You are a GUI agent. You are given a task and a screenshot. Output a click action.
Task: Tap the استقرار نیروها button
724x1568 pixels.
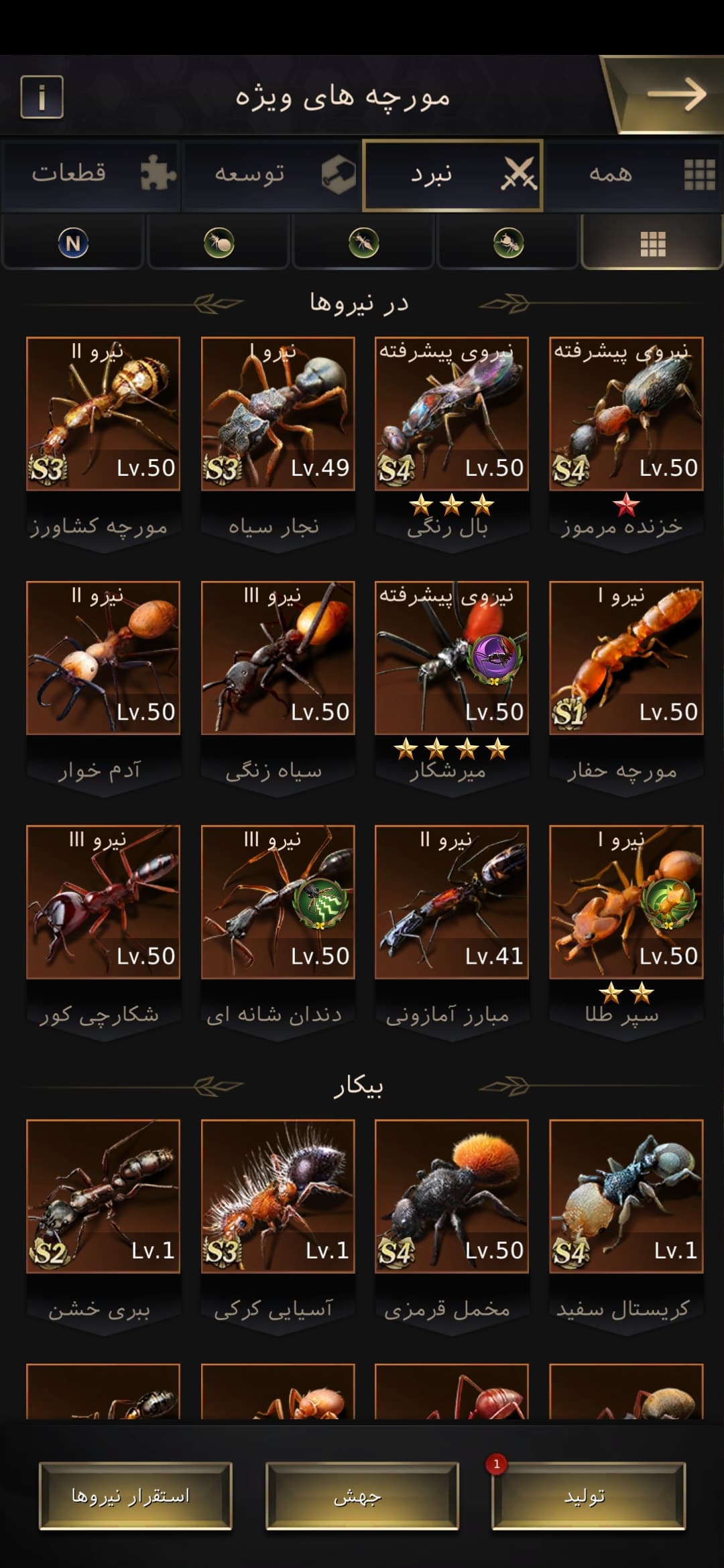135,1496
